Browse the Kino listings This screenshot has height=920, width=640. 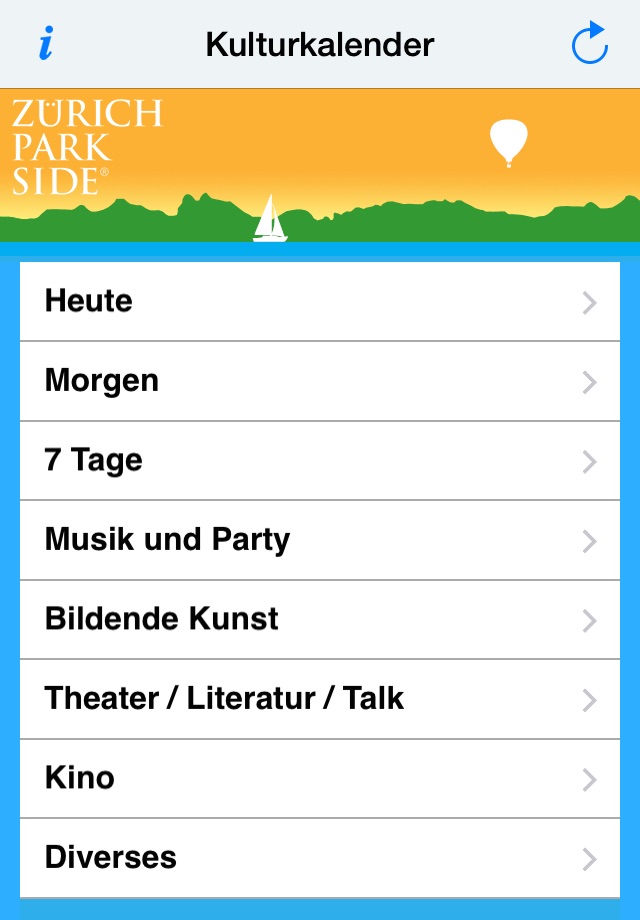[x=320, y=778]
